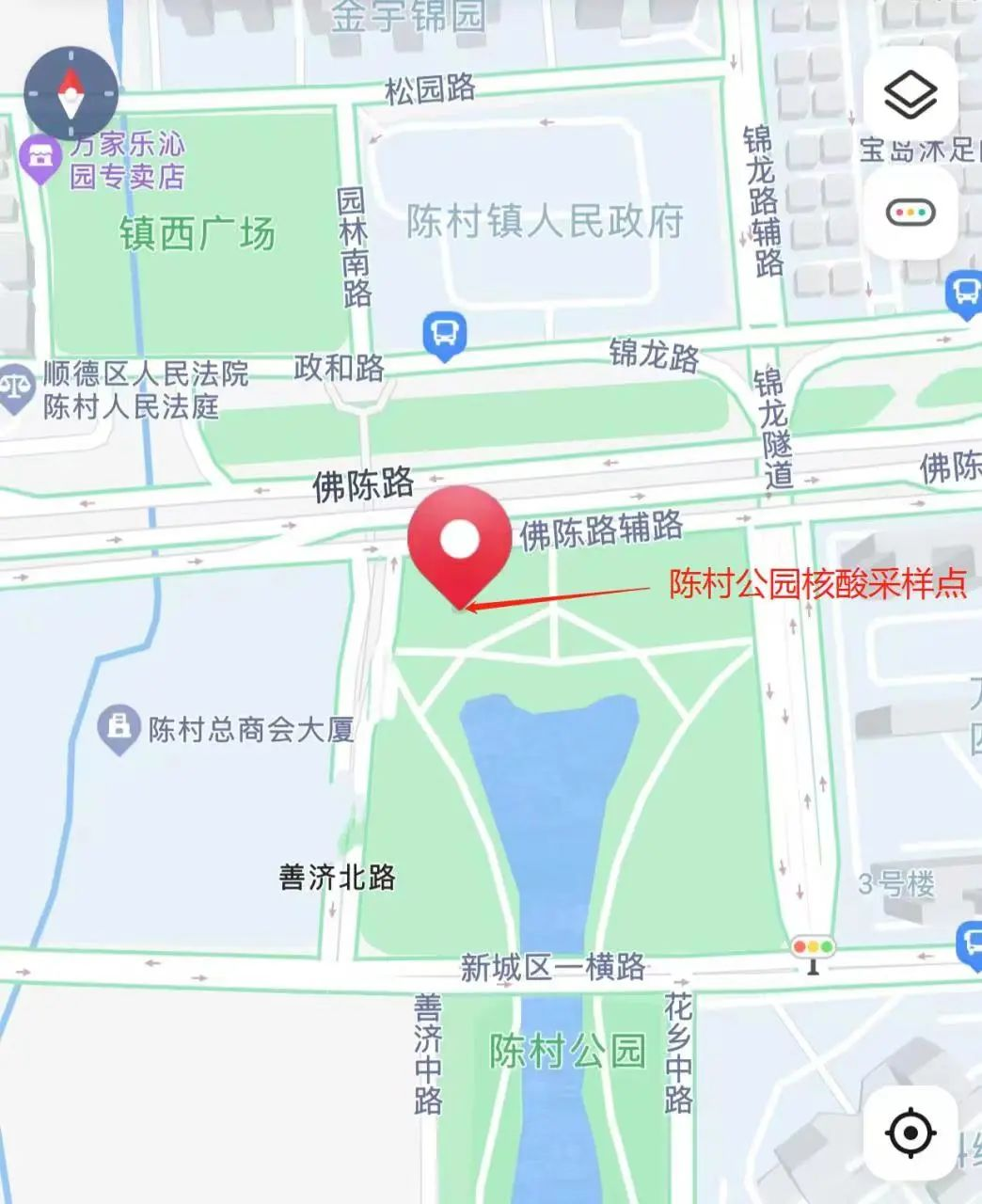Screen dimensions: 982x1204
Task: Tap the compass to reset map orientation
Action: coord(71,94)
